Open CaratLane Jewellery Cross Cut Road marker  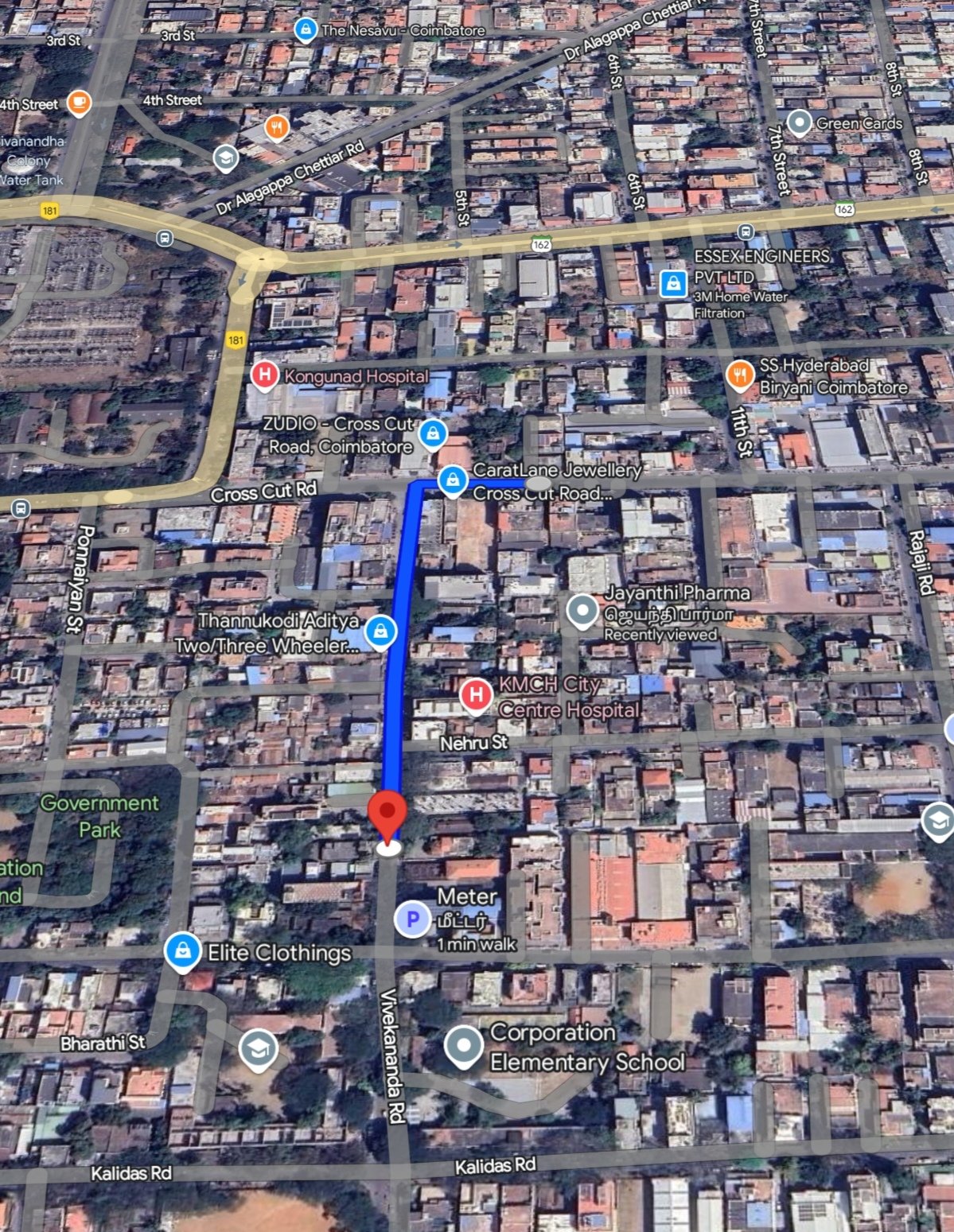[452, 480]
